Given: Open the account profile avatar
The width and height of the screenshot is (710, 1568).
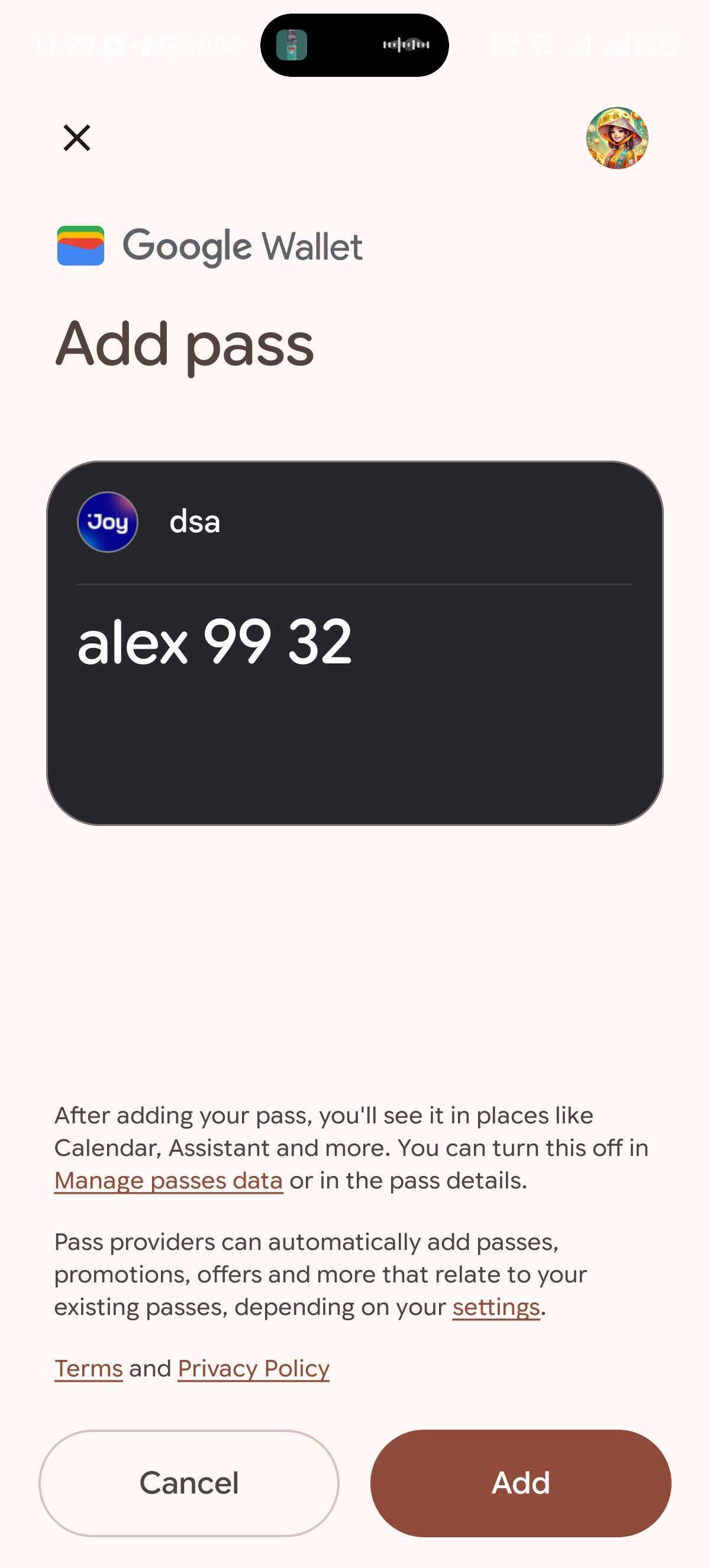Looking at the screenshot, I should click(617, 138).
